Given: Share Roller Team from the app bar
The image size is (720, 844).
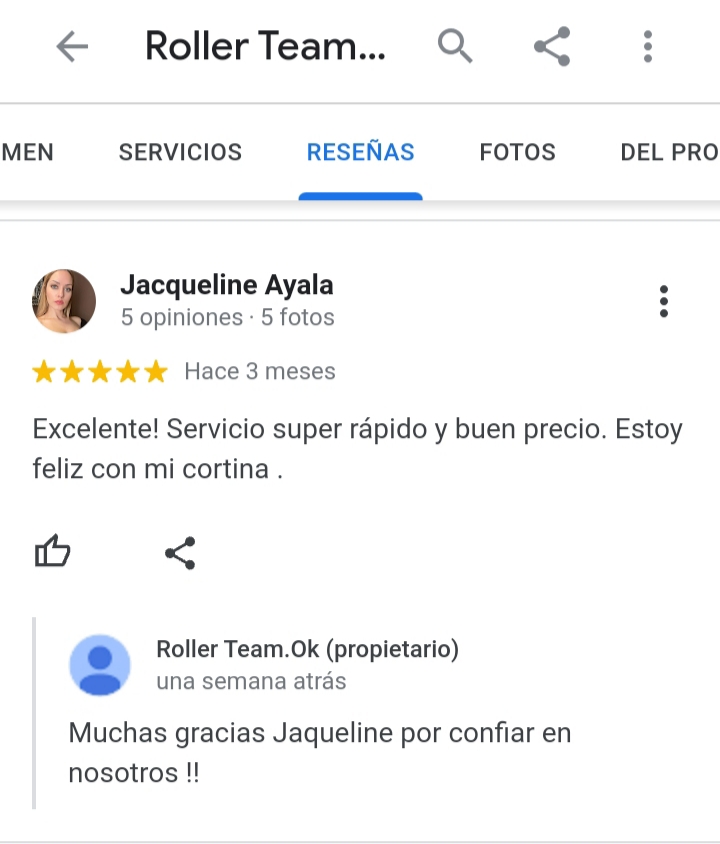Looking at the screenshot, I should (x=552, y=46).
